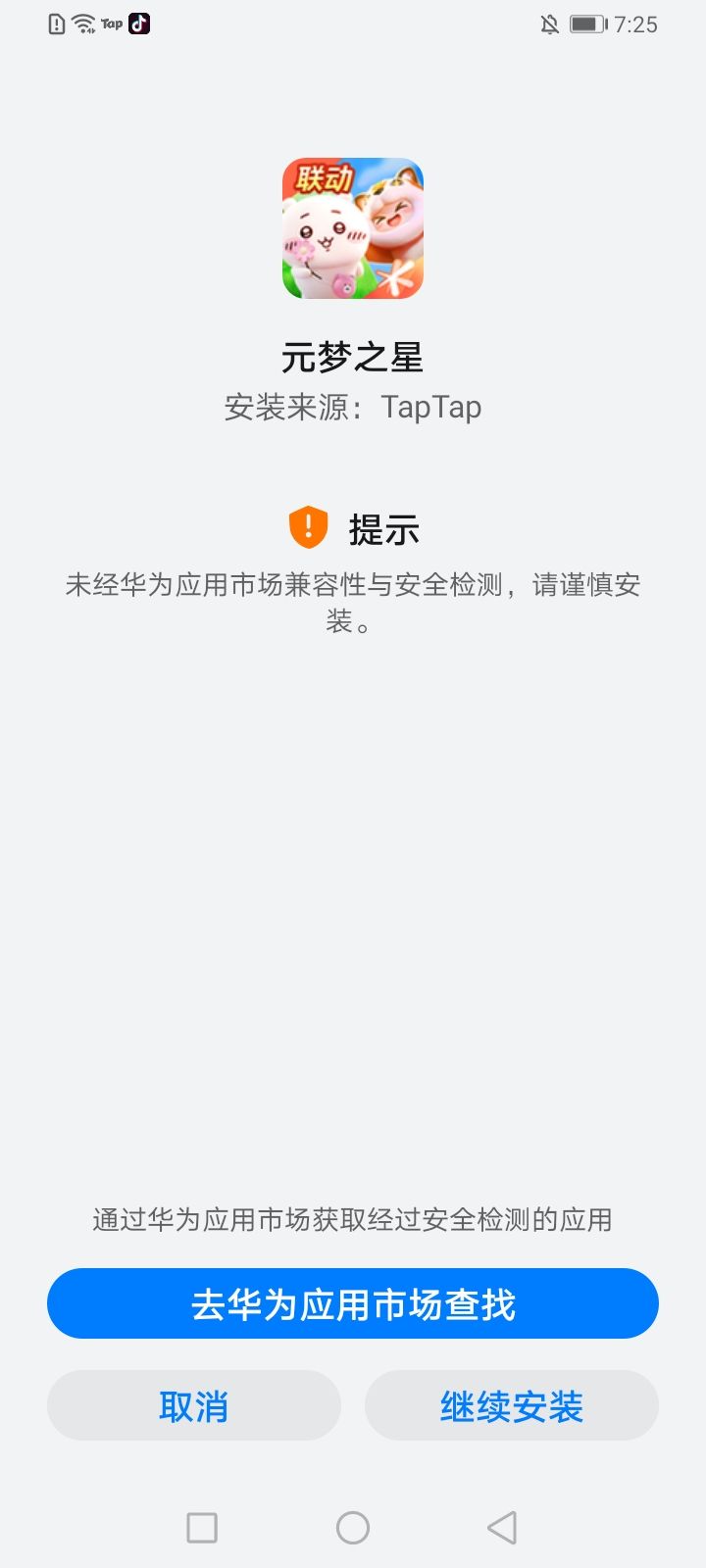This screenshot has height=1568, width=706.
Task: Open recent apps from navigation bar
Action: (x=202, y=1527)
